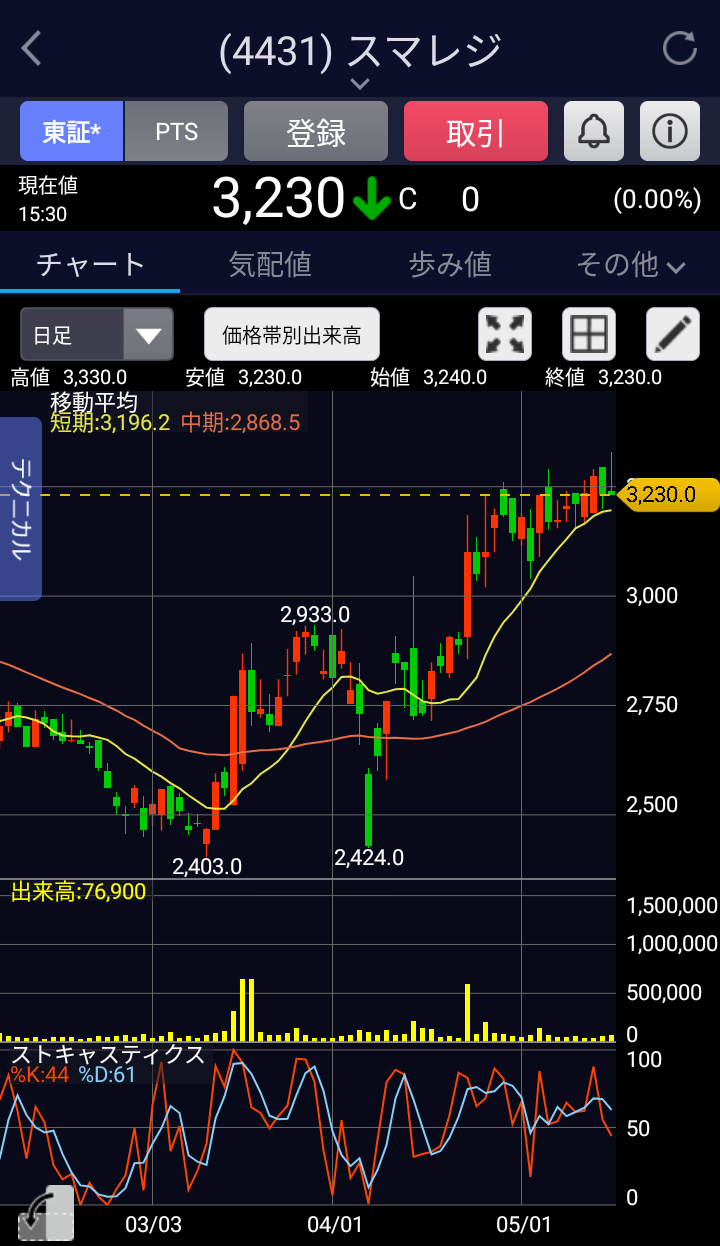Open the stock info icon
The width and height of the screenshot is (720, 1246).
tap(669, 131)
